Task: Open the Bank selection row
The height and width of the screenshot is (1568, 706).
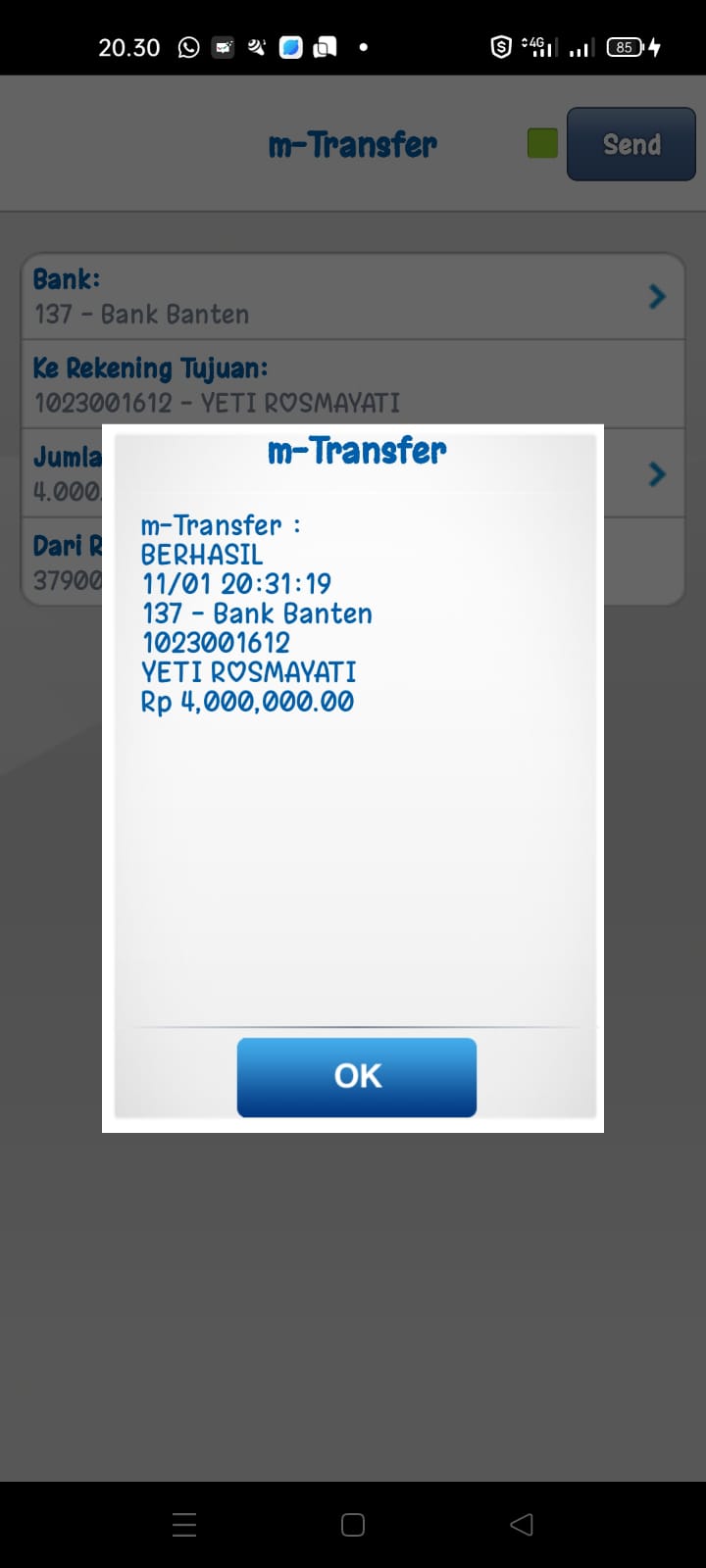Action: 353,297
